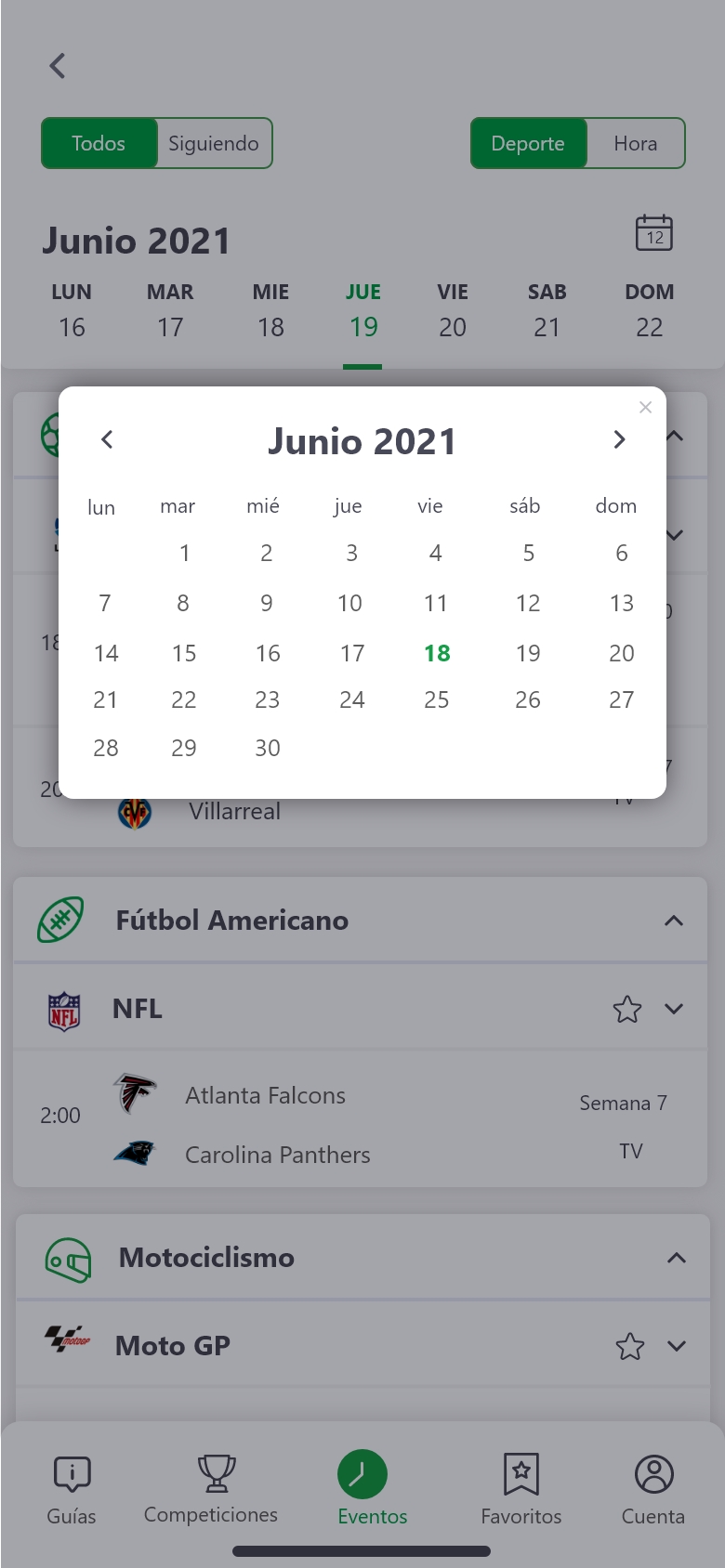Toggle sorting to Hora
This screenshot has height=1568, width=725.
click(x=635, y=143)
